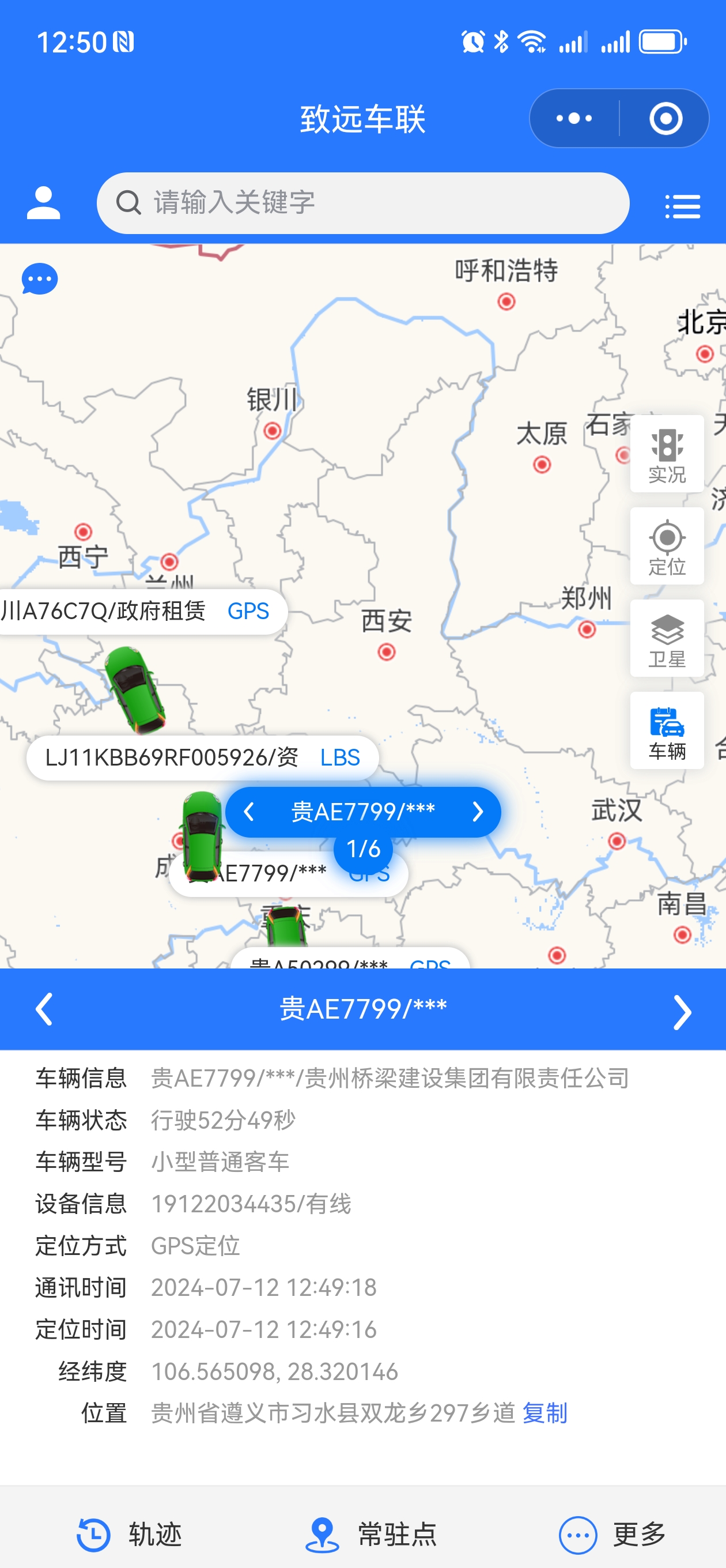This screenshot has width=726, height=1568.
Task: Go to next vehicle in map popup
Action: (x=478, y=812)
